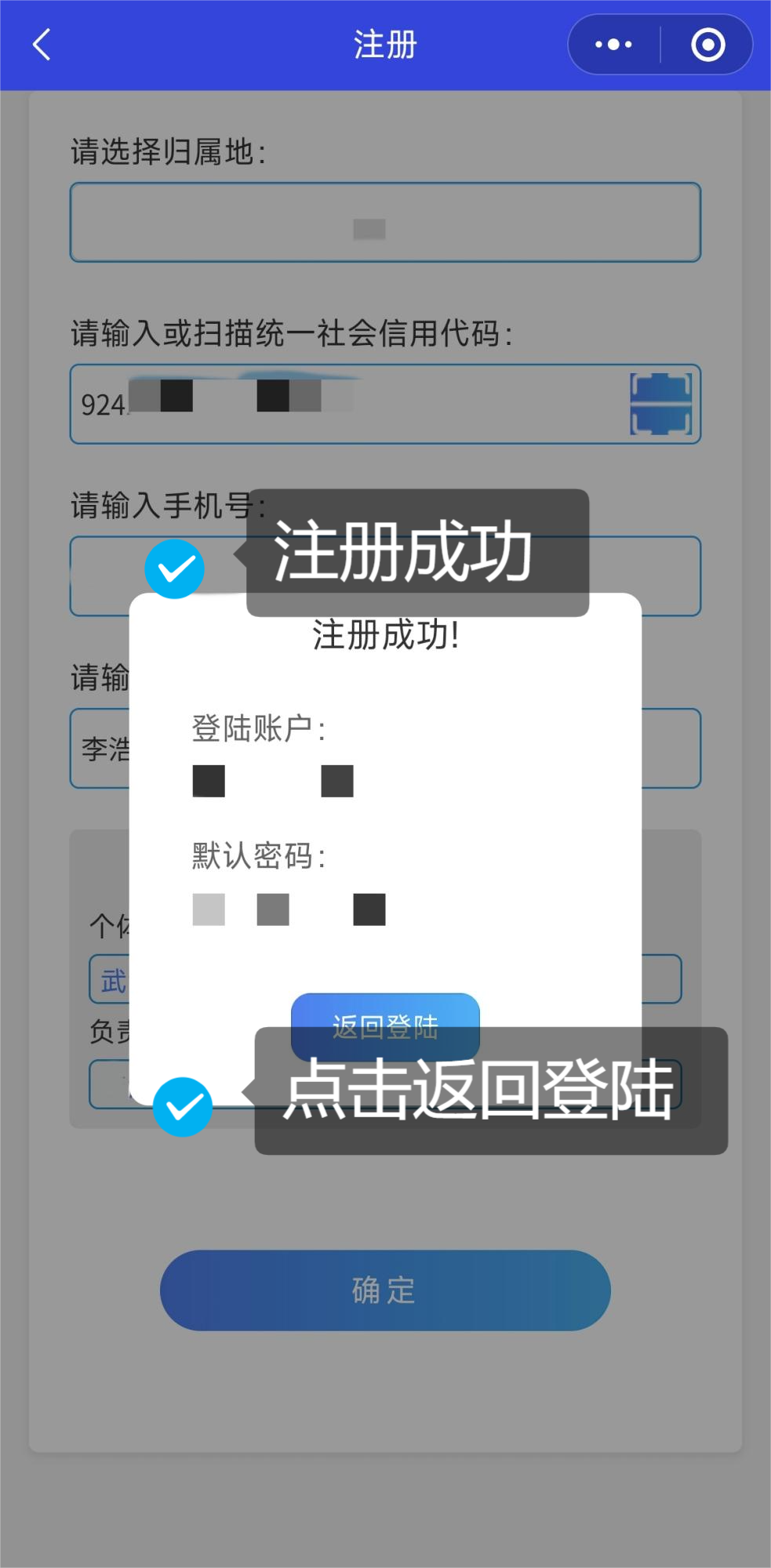This screenshot has height=1568, width=771.
Task: Open the 归属地 selection dropdown
Action: [x=384, y=223]
